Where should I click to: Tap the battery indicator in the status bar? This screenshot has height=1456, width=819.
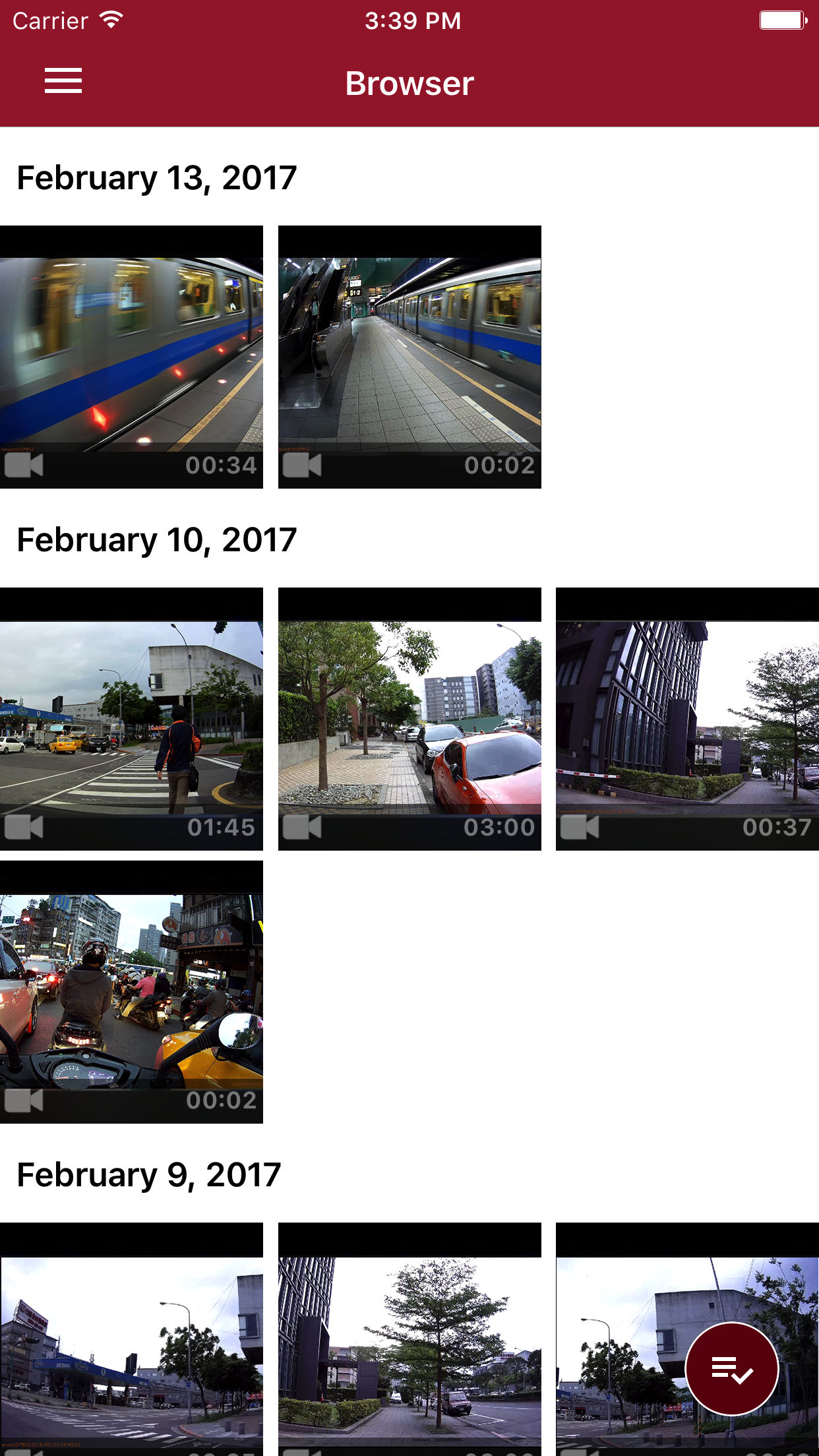point(781,20)
